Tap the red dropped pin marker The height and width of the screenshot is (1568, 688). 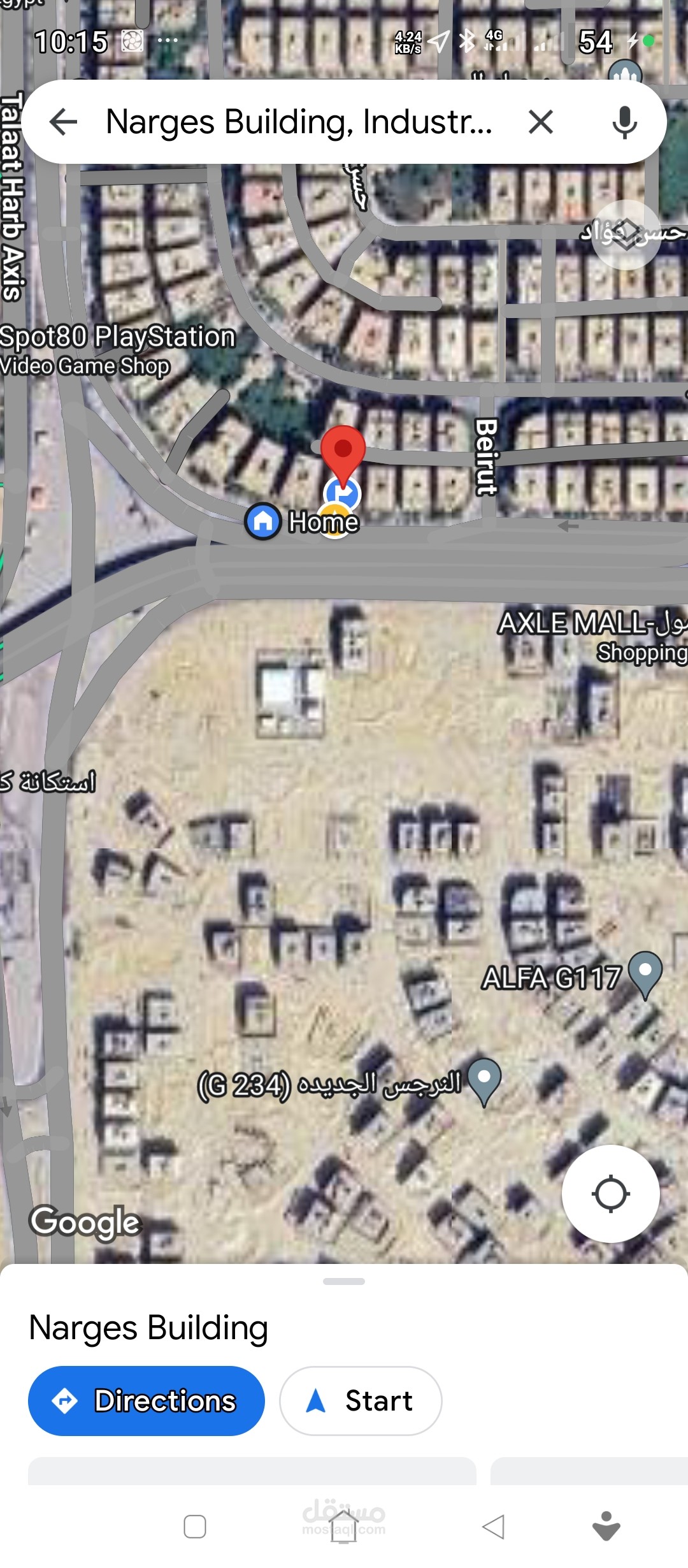[x=343, y=451]
